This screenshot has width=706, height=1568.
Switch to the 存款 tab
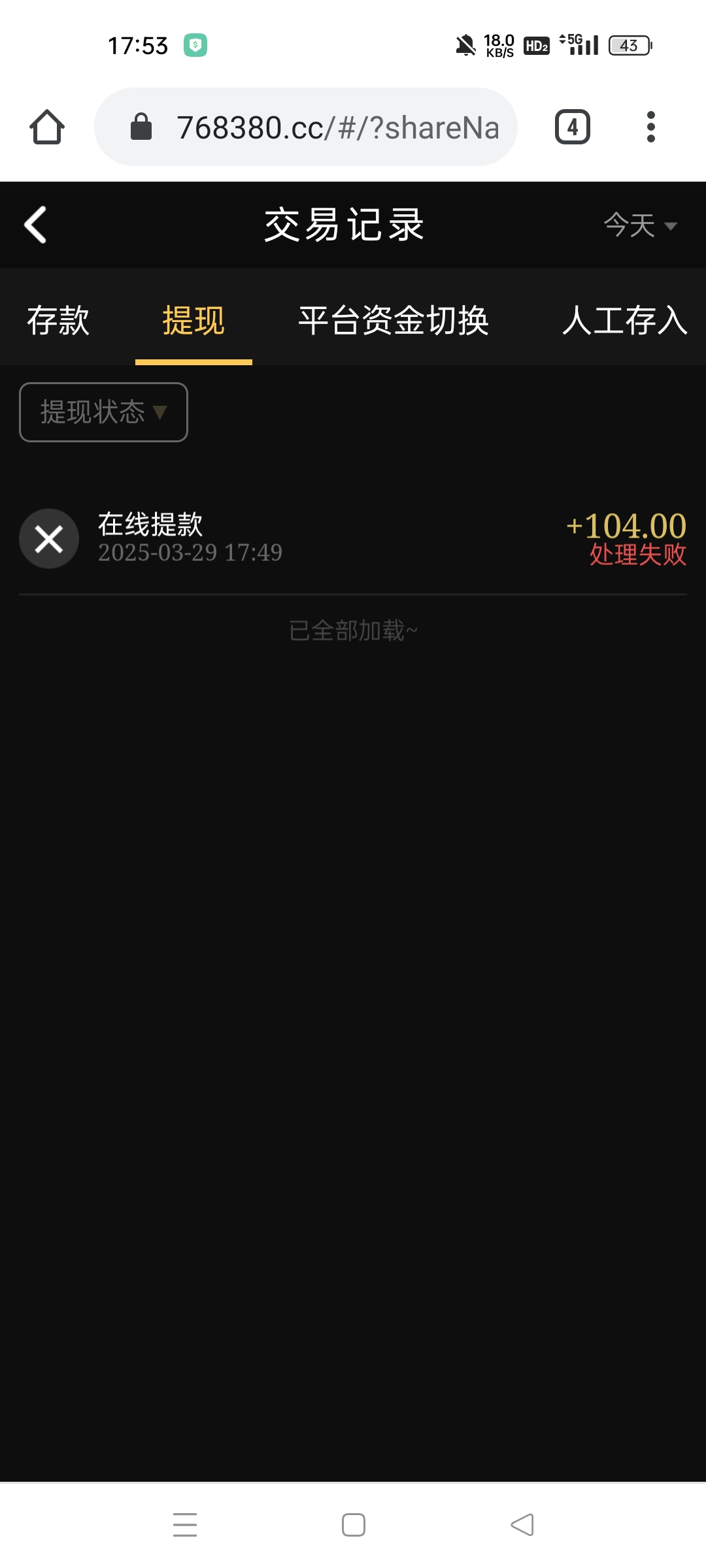[58, 320]
